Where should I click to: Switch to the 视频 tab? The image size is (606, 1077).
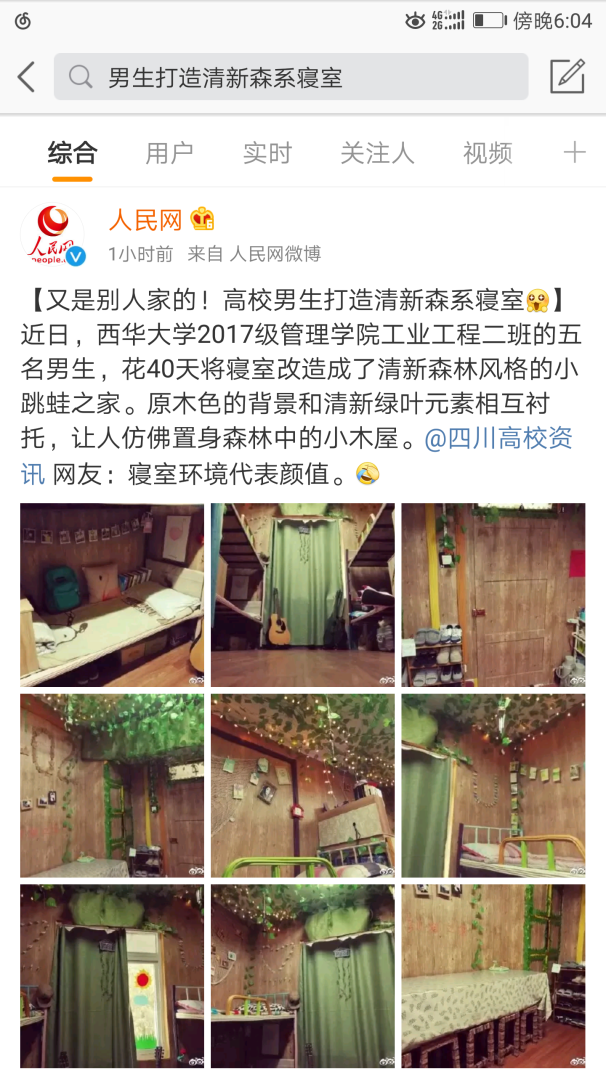tap(487, 153)
